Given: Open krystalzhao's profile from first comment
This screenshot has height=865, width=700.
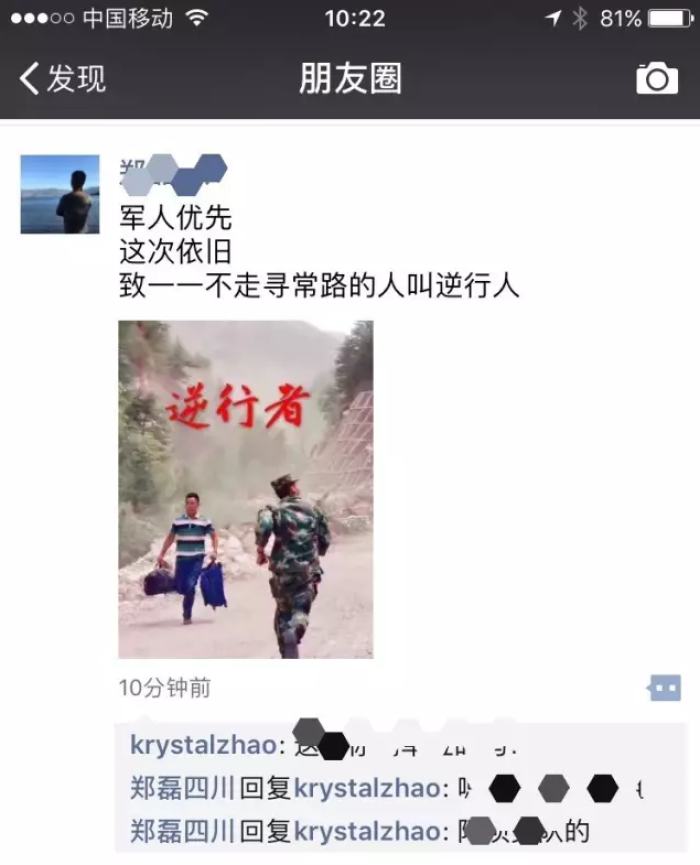Looking at the screenshot, I should [x=203, y=745].
